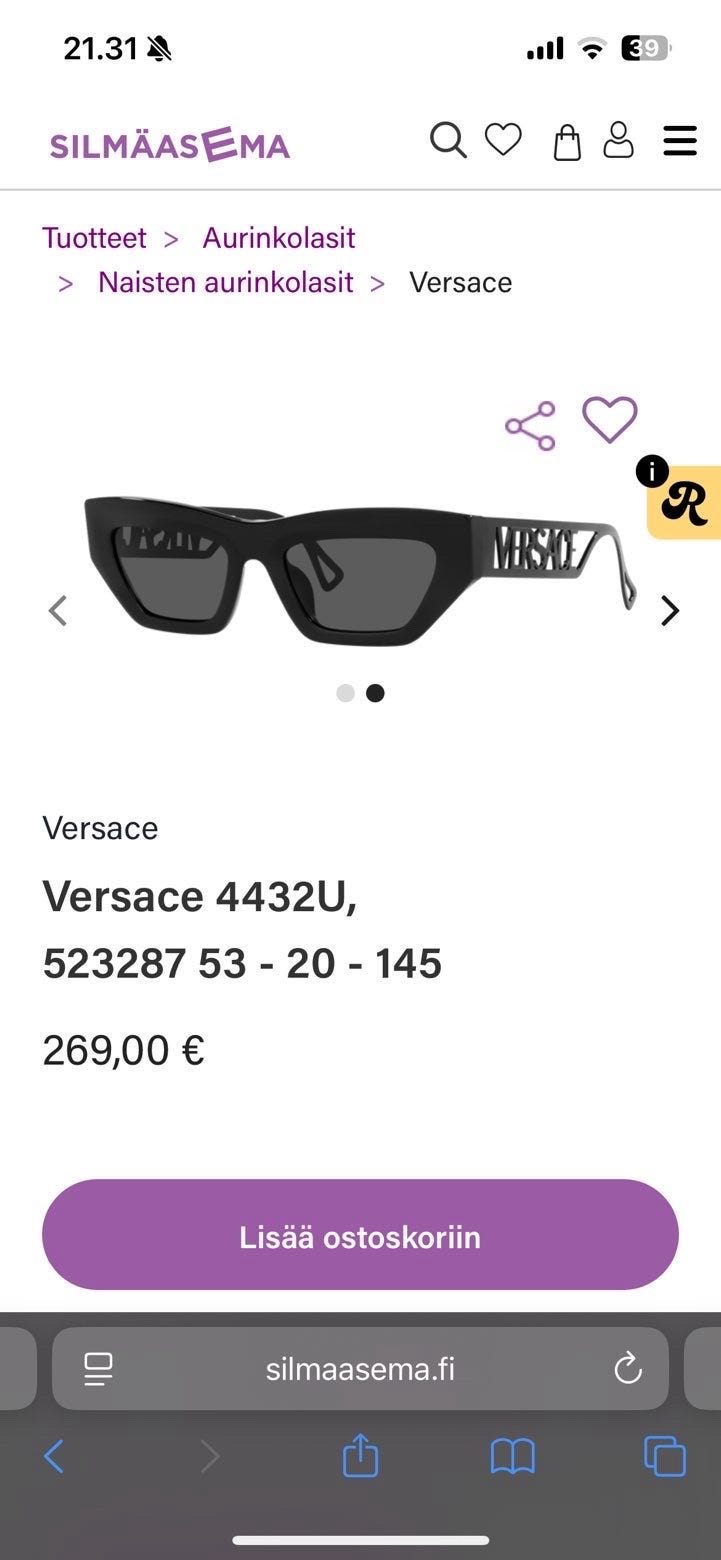The image size is (721, 1560).
Task: Select the first image indicator dot
Action: click(x=346, y=693)
